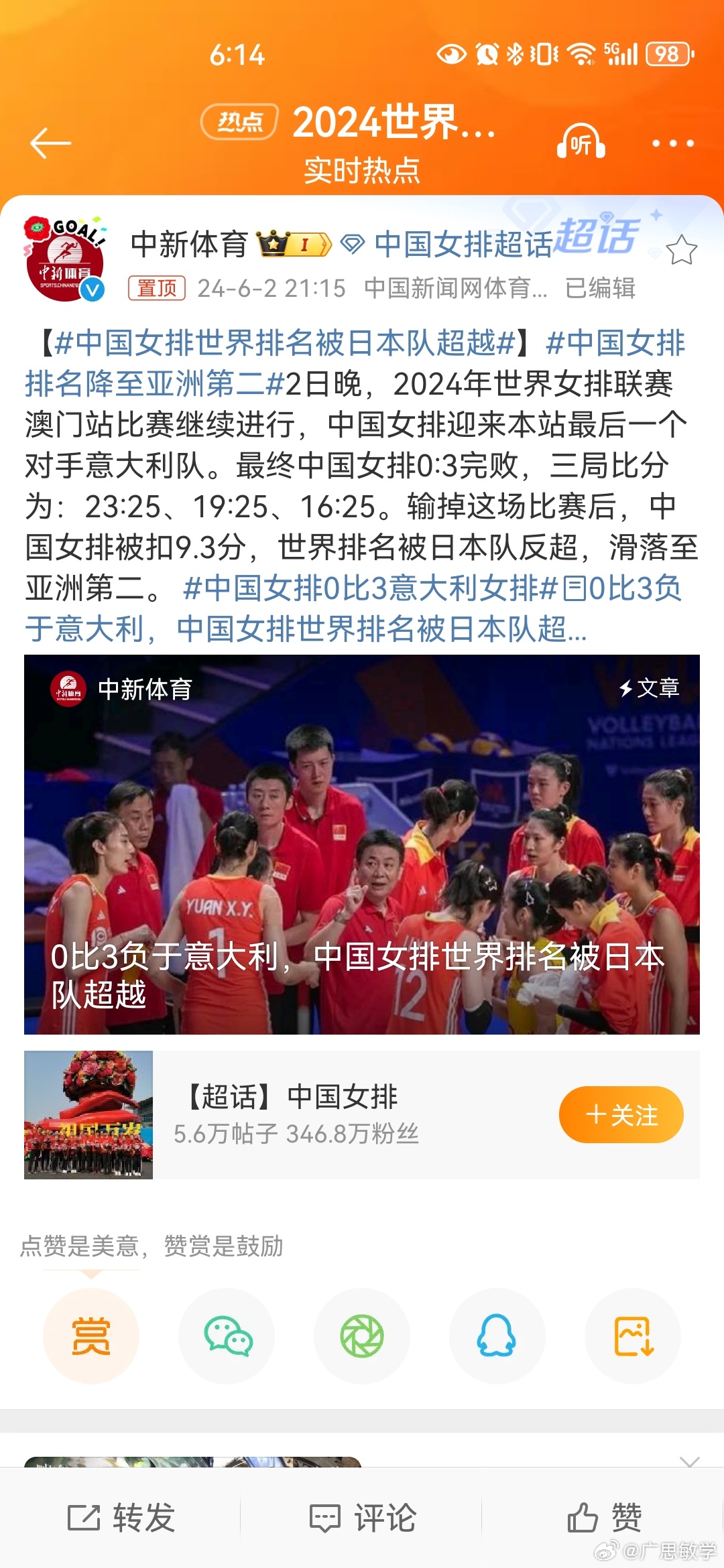Open hashtag #中国女排世界排名被日本队超越#
The height and width of the screenshot is (1568, 724).
pyautogui.click(x=284, y=343)
